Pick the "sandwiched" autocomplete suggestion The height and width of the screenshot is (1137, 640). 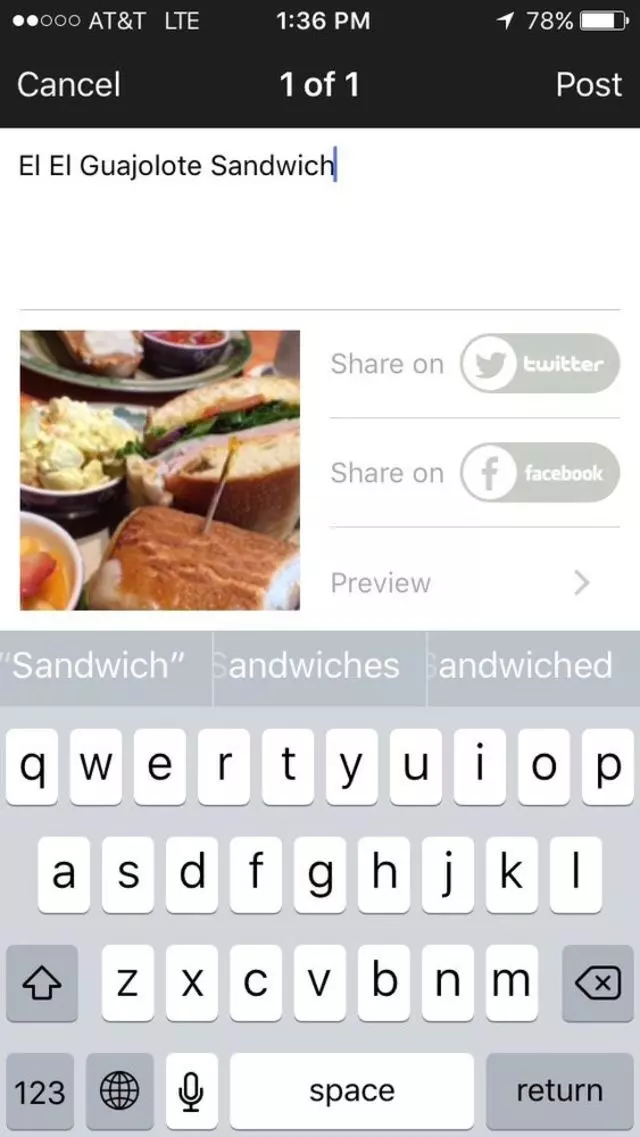532,666
